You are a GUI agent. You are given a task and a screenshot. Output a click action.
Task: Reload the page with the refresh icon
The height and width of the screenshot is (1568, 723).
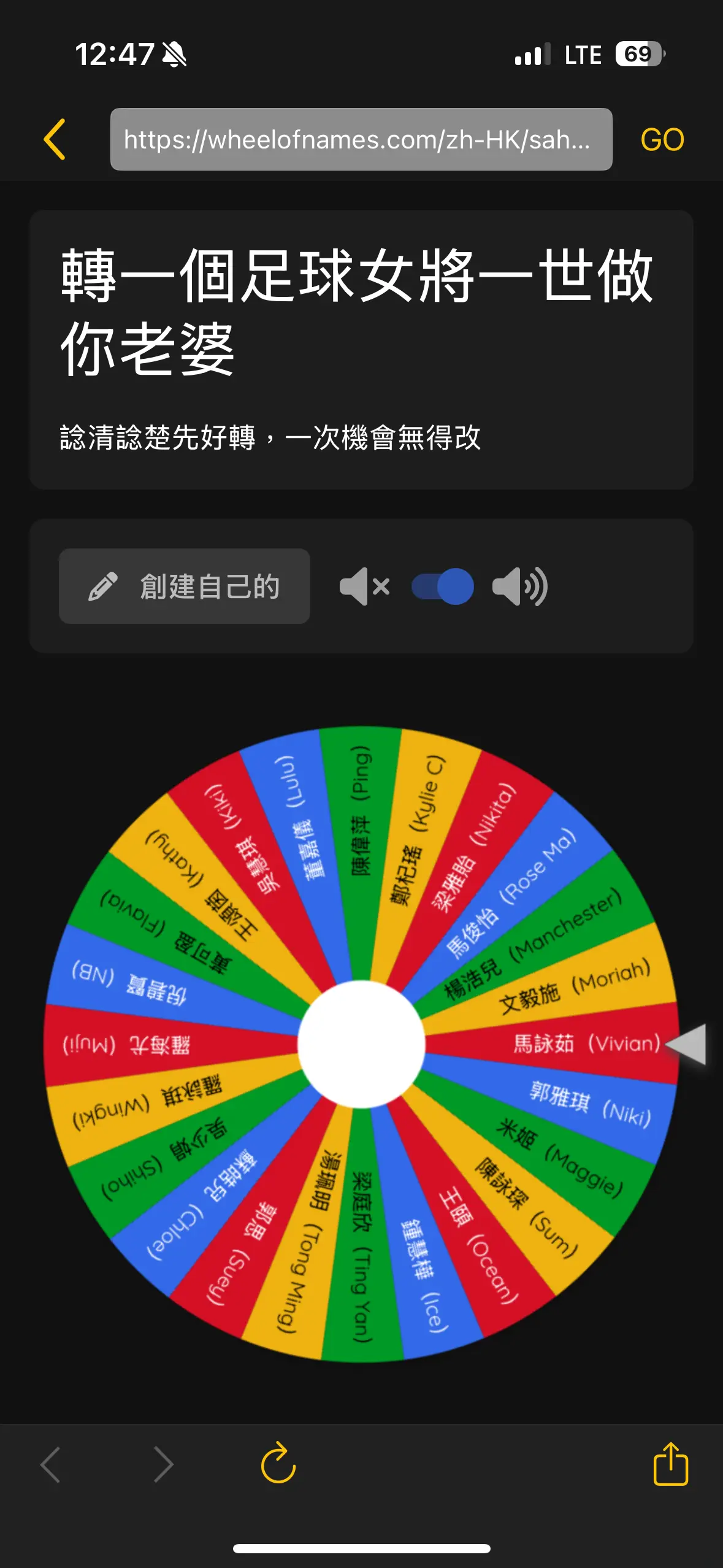[278, 1463]
